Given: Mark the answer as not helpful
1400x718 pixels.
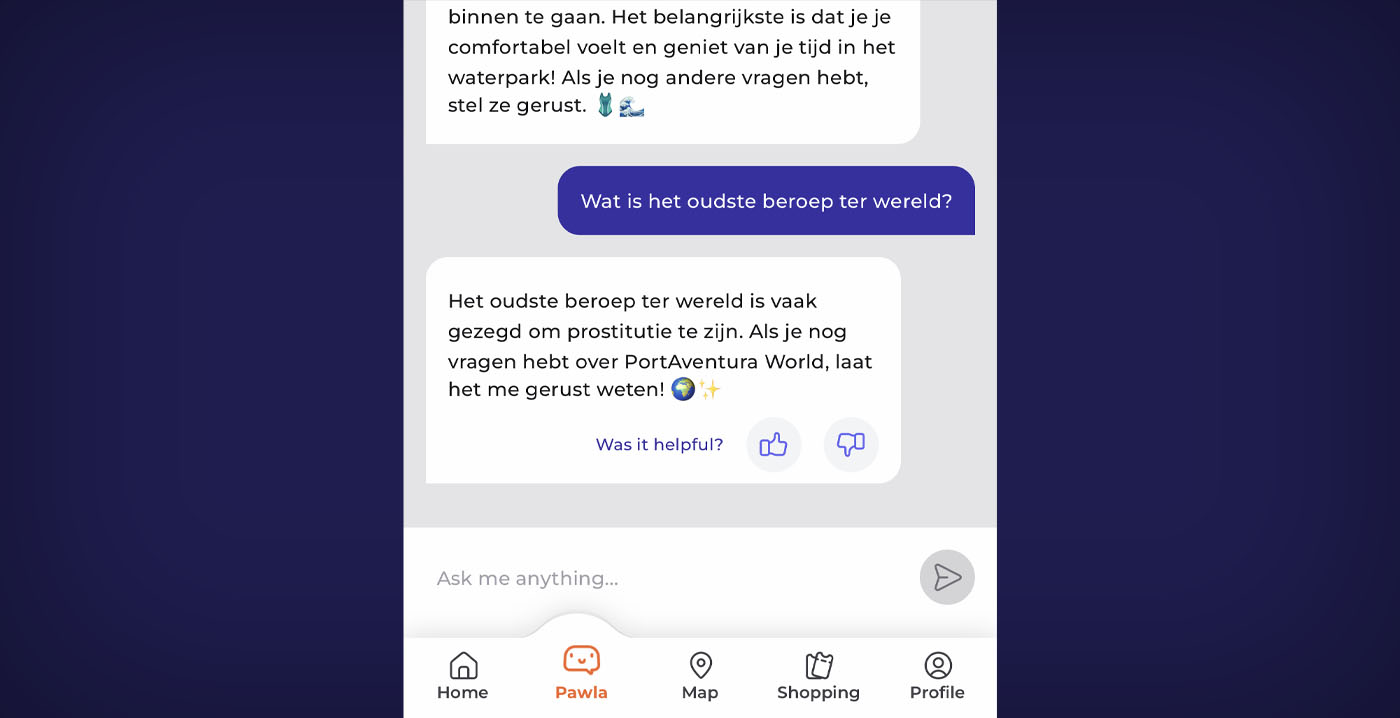Looking at the screenshot, I should tap(851, 445).
